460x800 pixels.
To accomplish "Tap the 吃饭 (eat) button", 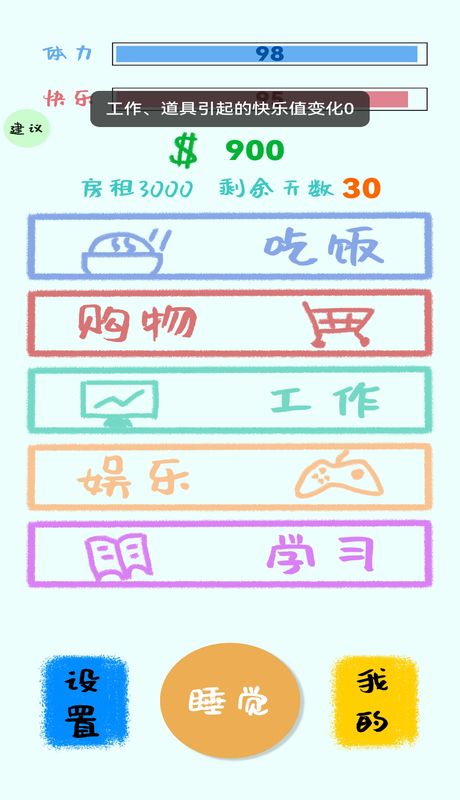I will point(229,246).
